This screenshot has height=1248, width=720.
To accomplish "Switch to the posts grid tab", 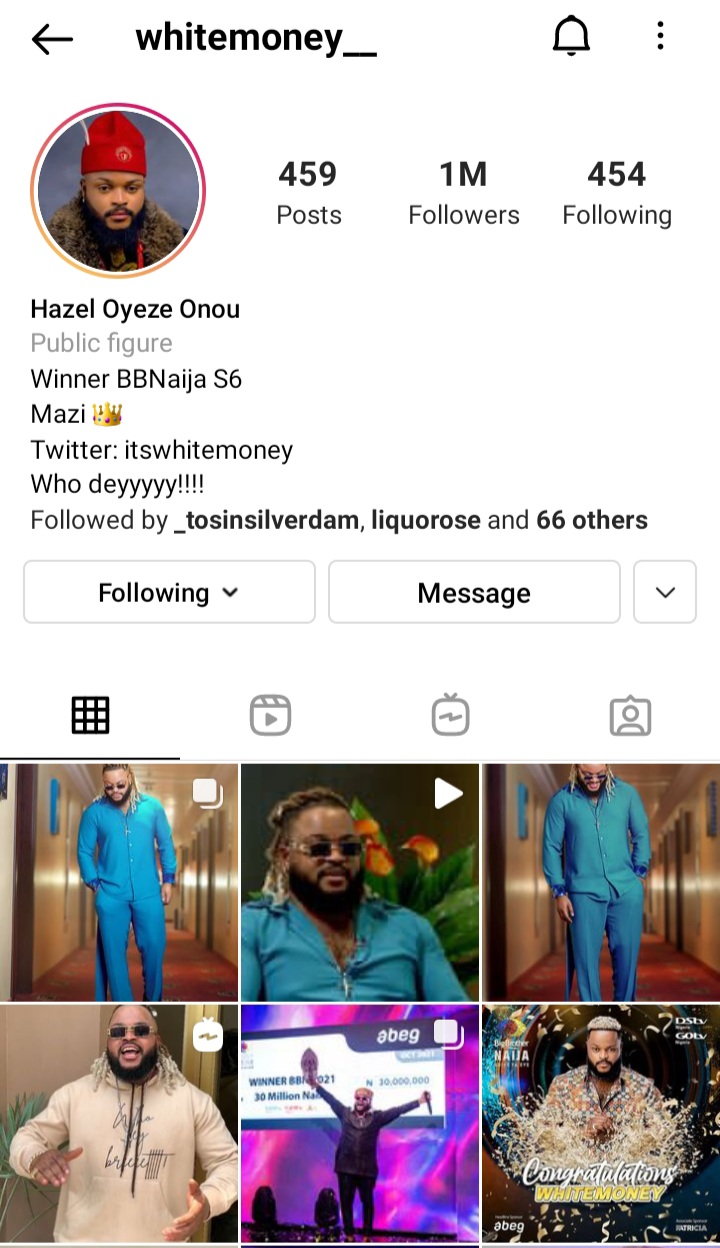I will pyautogui.click(x=90, y=716).
